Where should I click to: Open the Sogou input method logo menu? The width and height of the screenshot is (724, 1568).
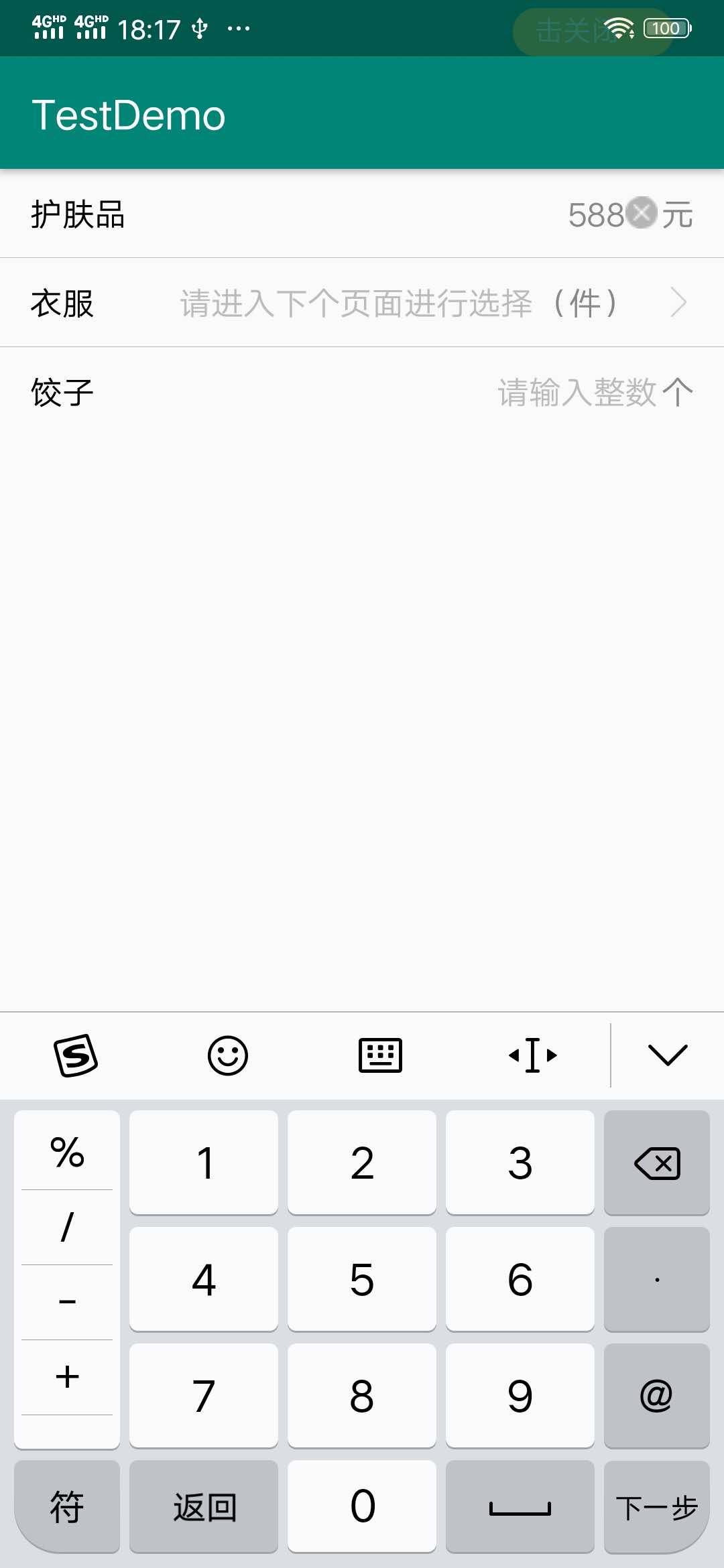click(x=76, y=1054)
